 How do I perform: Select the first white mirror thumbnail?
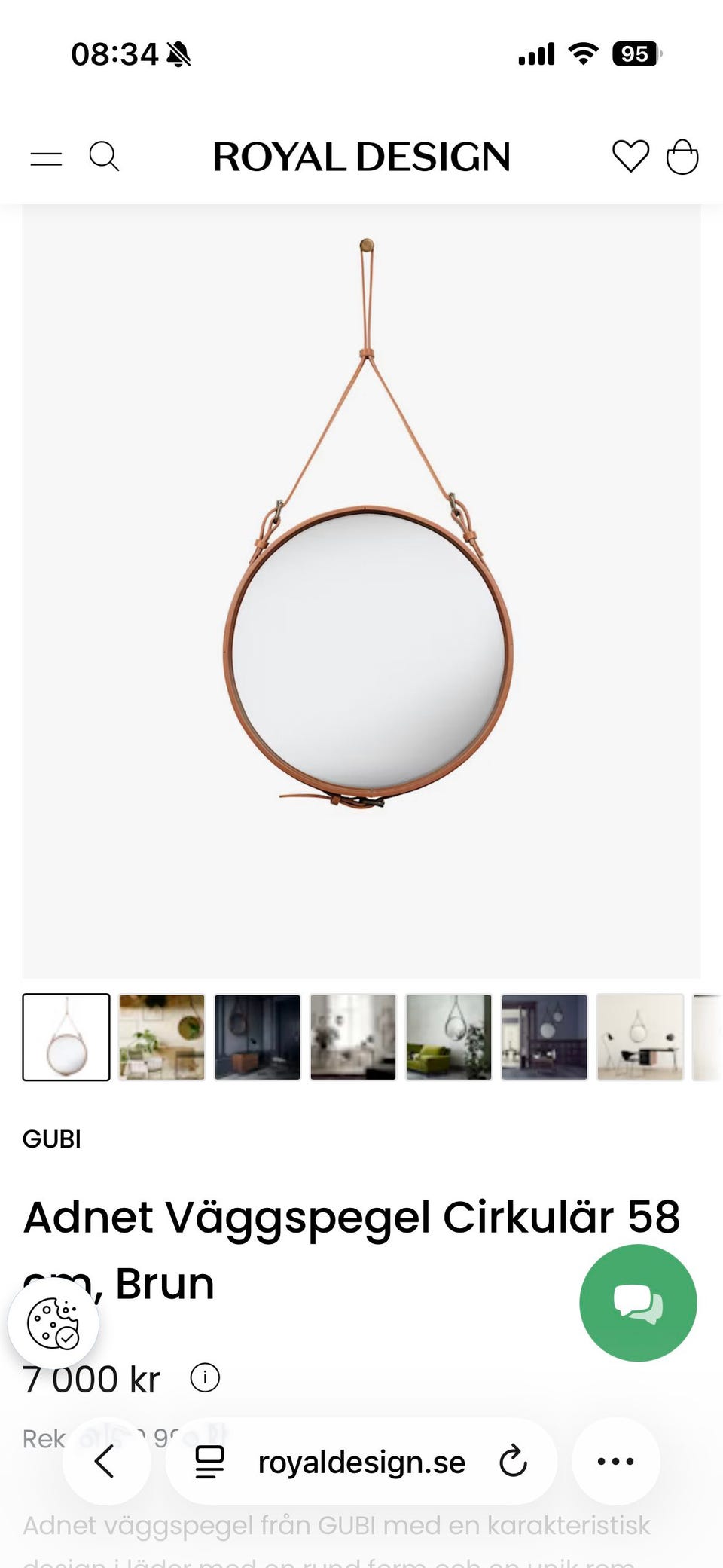[66, 1036]
